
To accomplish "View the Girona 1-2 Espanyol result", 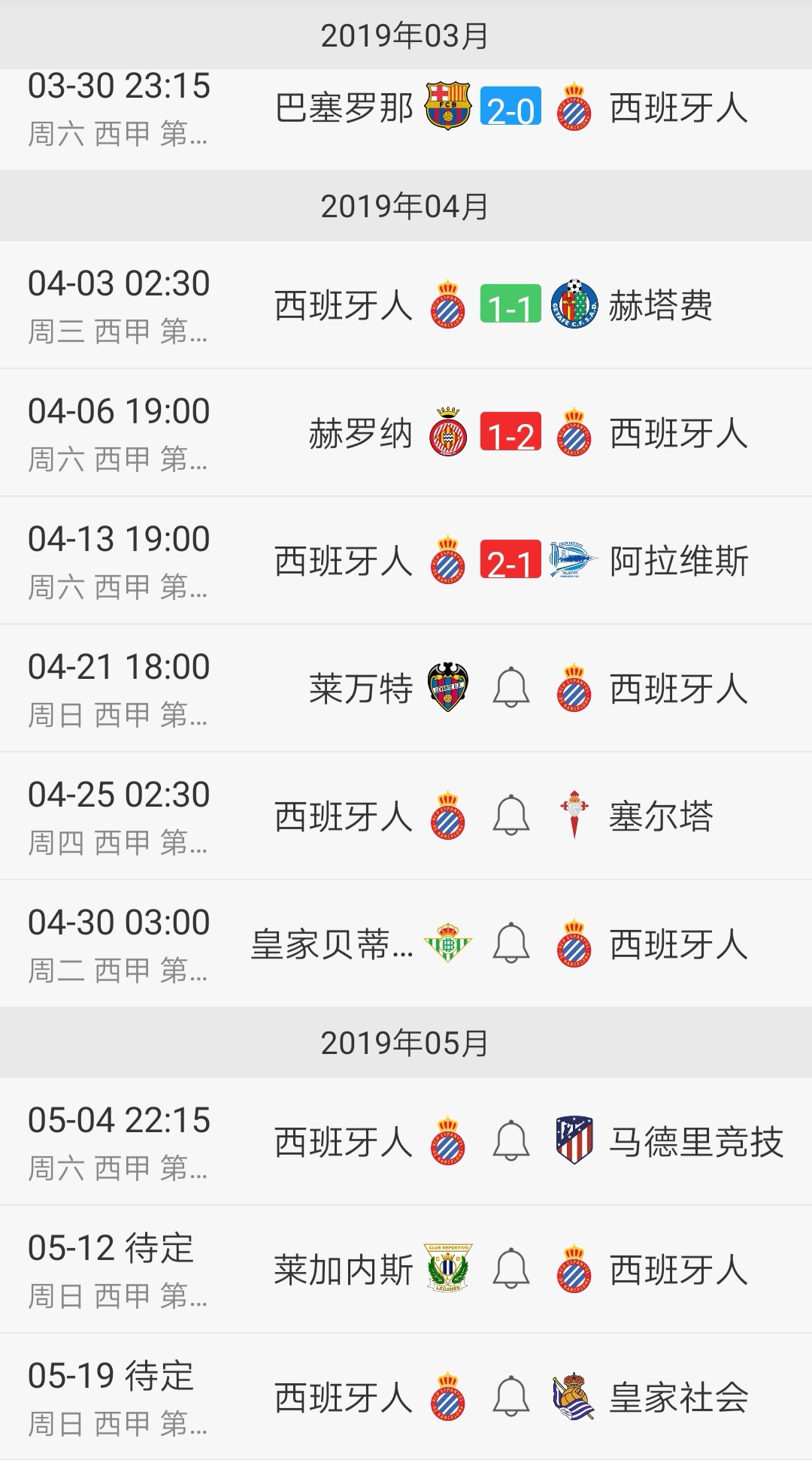I will (x=510, y=432).
